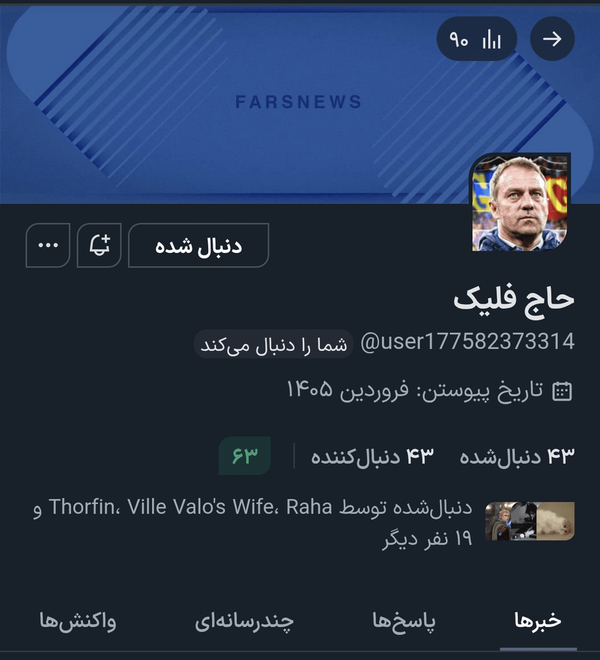View the ۴۳ دنبال‌کننده followers list
The height and width of the screenshot is (660, 600).
[x=372, y=456]
